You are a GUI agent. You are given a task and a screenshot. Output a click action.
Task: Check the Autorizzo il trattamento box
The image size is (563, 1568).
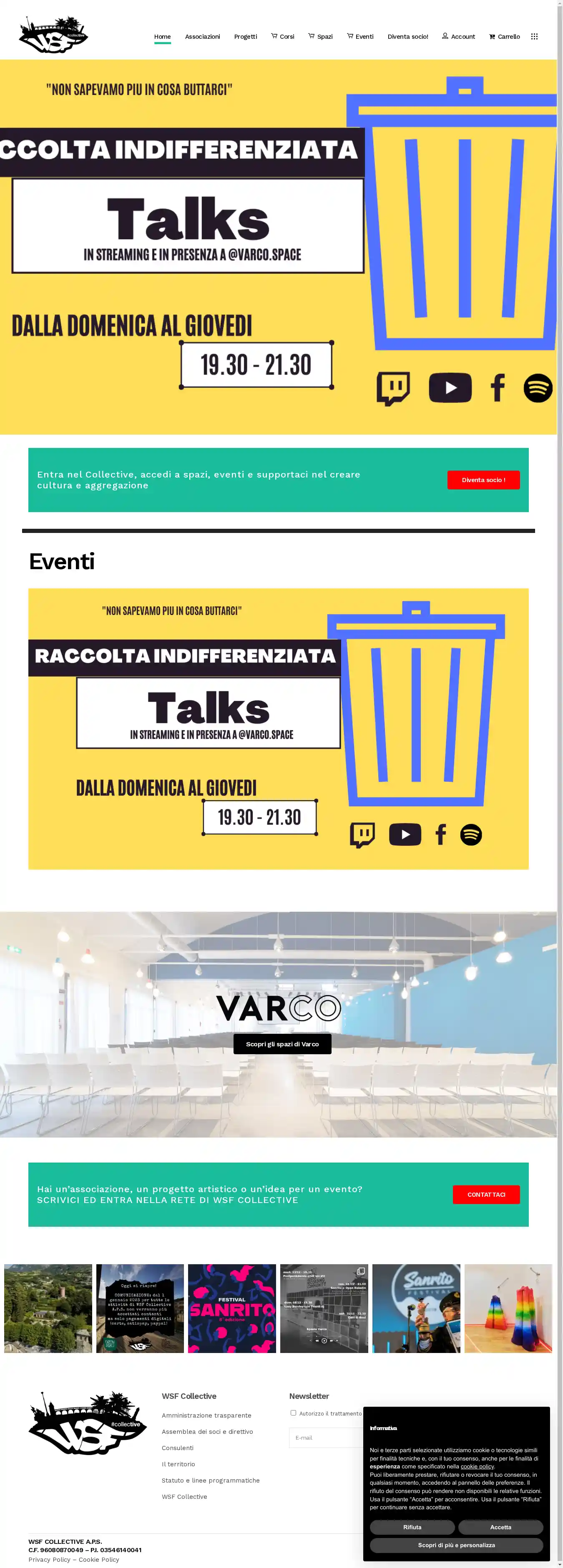[294, 1413]
